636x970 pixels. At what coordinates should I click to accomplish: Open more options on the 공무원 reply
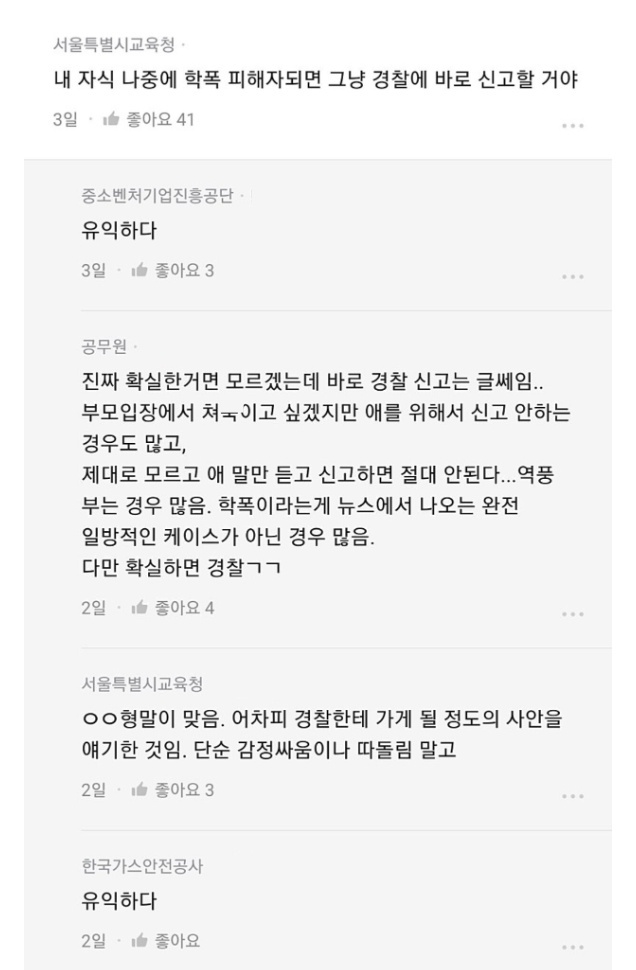(574, 614)
